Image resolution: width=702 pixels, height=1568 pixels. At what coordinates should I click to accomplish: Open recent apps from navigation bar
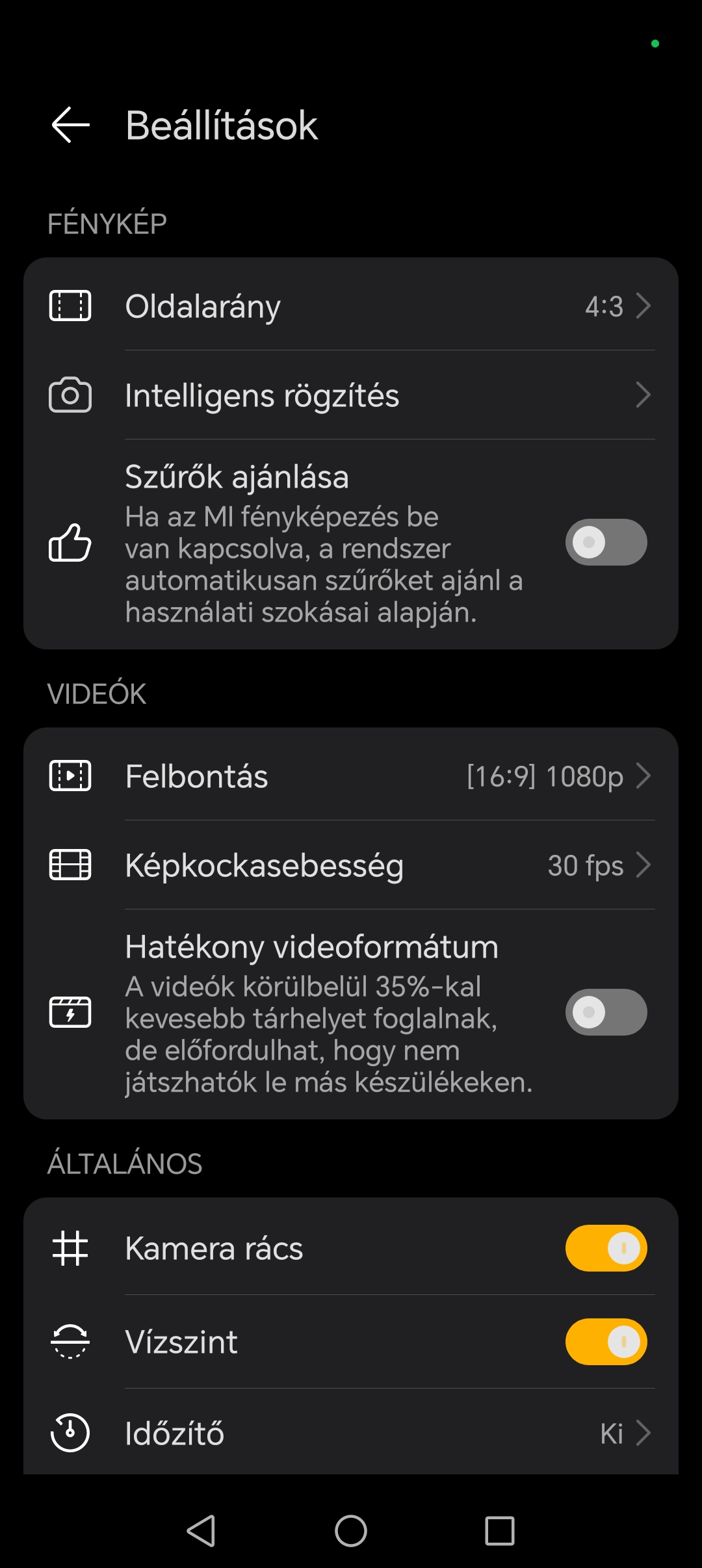[x=500, y=1531]
